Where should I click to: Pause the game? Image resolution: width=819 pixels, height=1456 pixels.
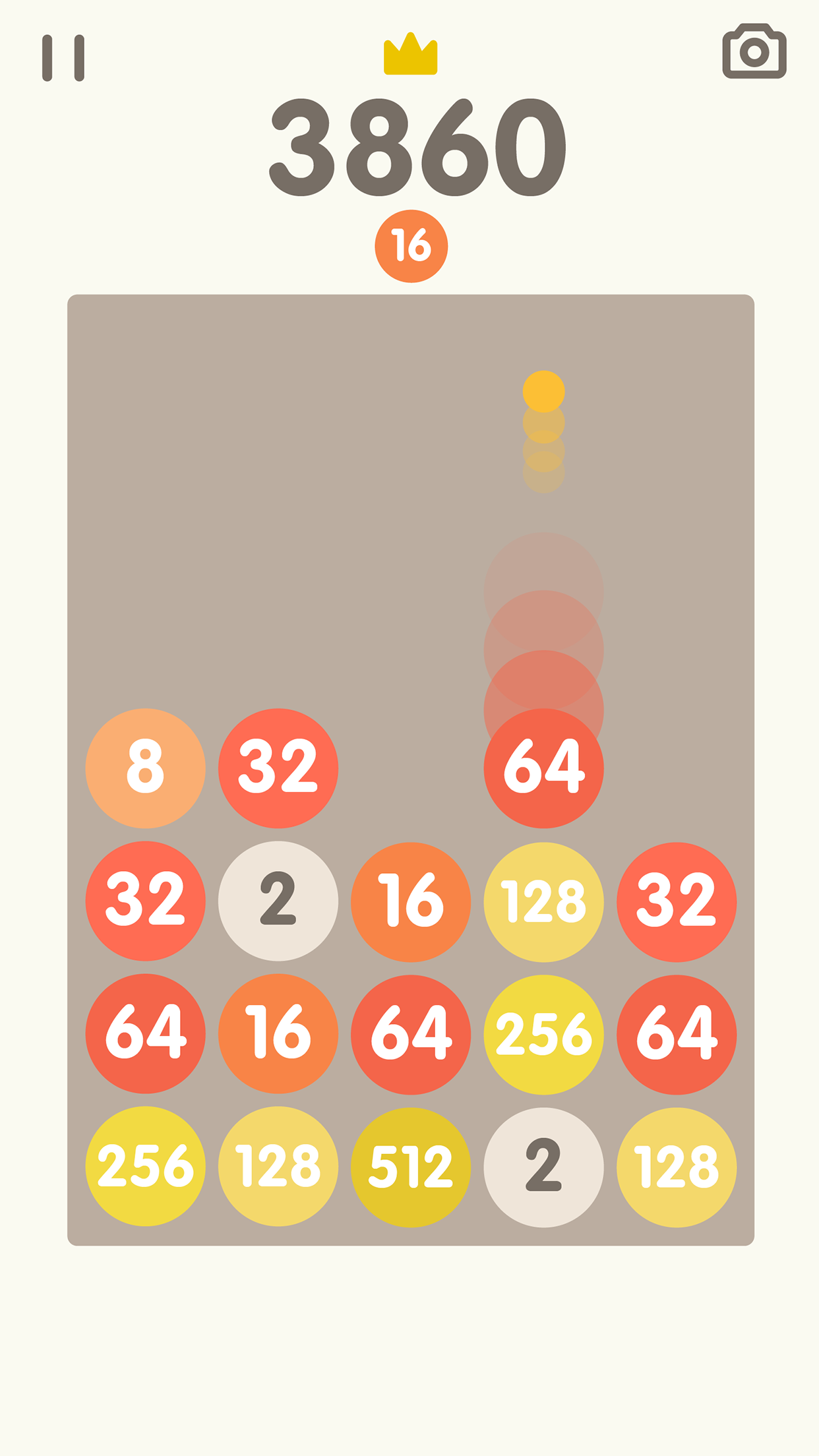63,58
